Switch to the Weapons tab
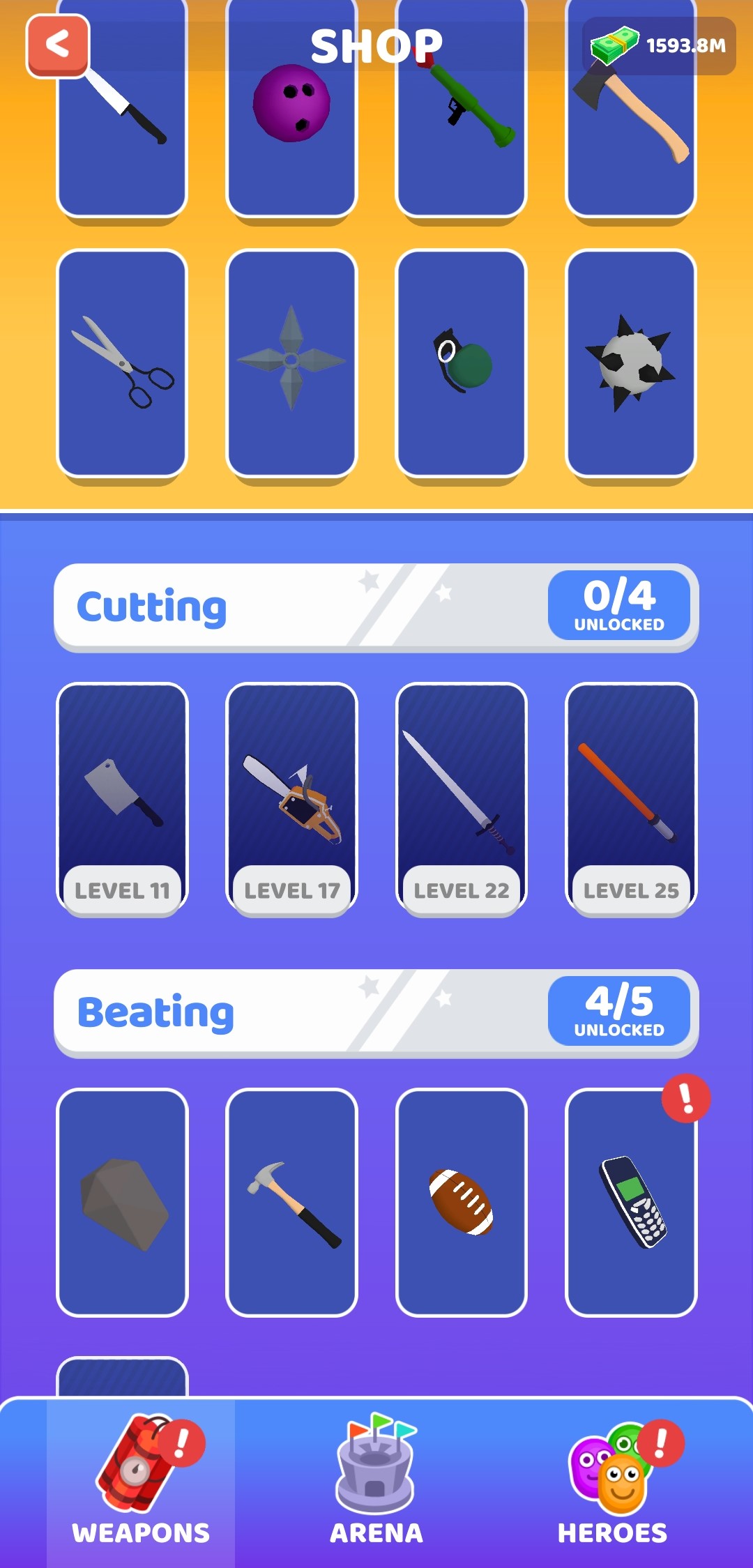Screen dimensions: 753x1568 click(141, 1482)
